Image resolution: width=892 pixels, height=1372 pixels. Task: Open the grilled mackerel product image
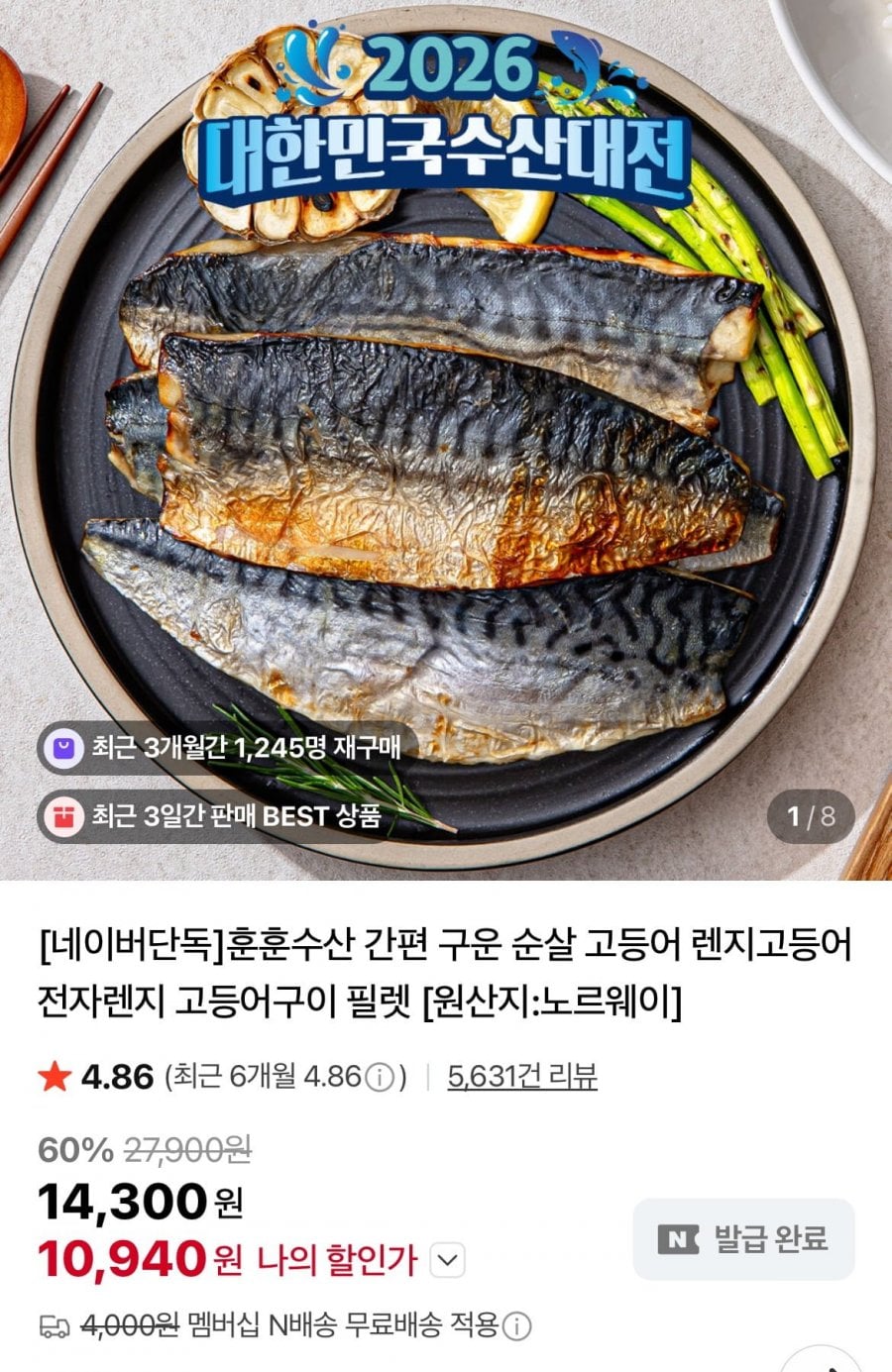(446, 475)
